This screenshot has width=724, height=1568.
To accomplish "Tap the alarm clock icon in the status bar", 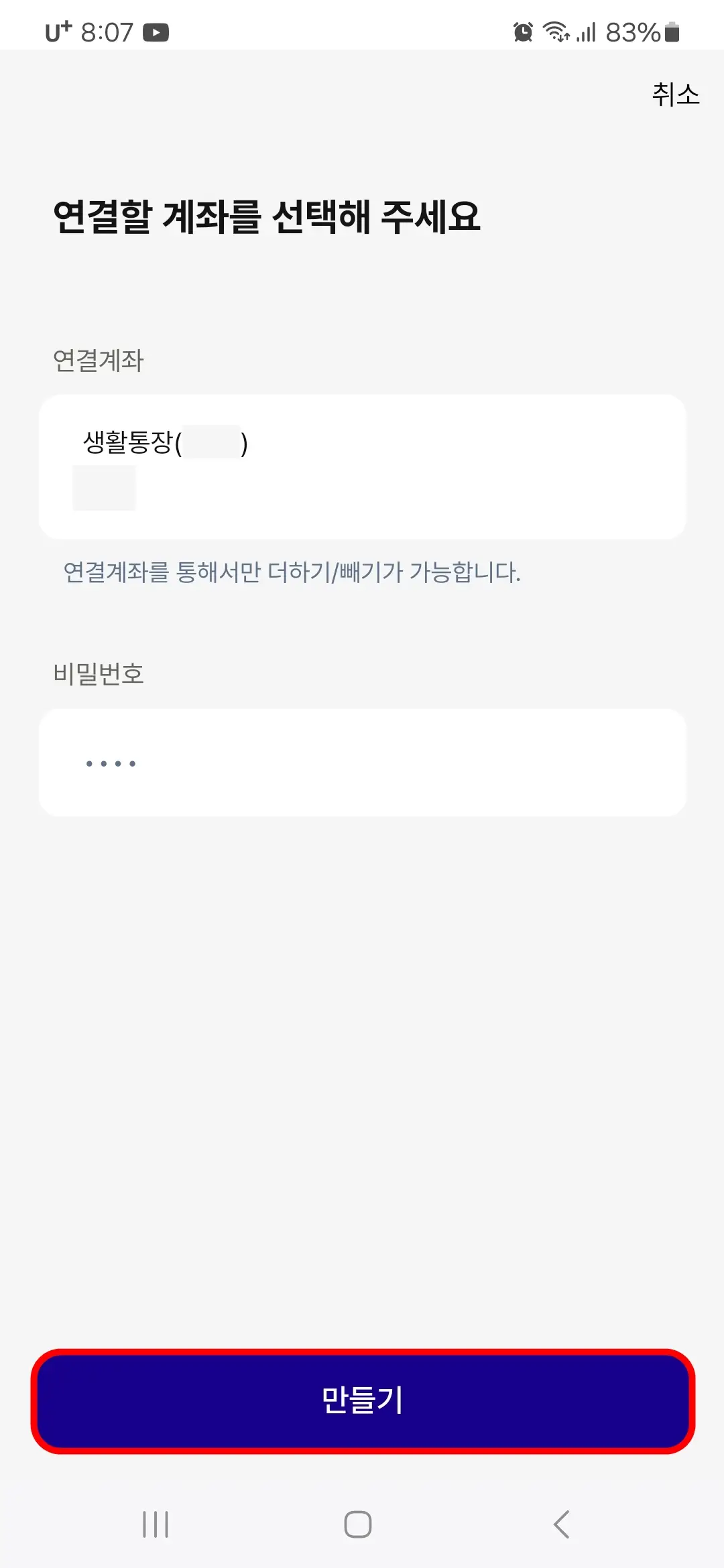I will click(x=522, y=31).
